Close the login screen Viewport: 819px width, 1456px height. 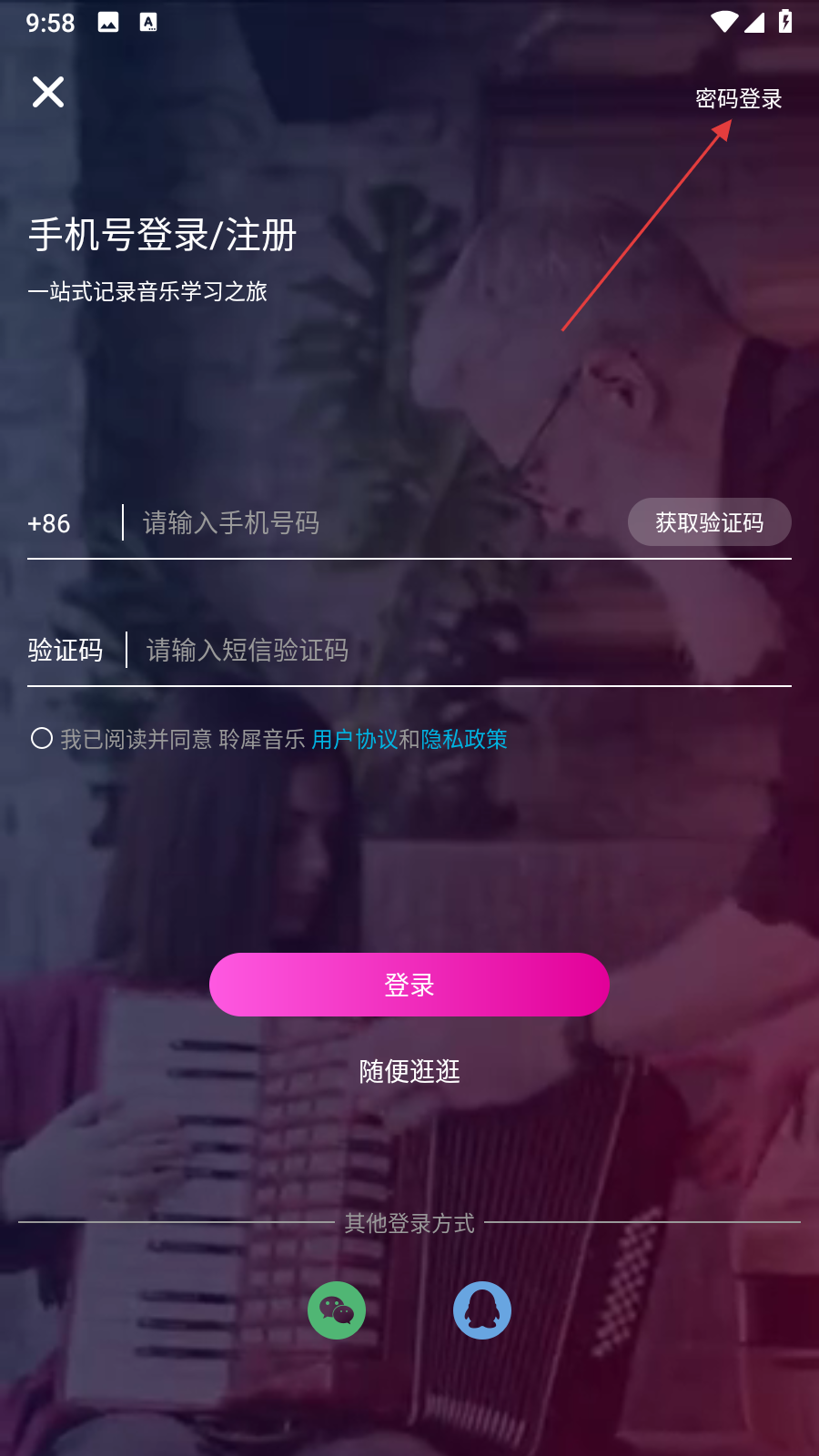(48, 92)
